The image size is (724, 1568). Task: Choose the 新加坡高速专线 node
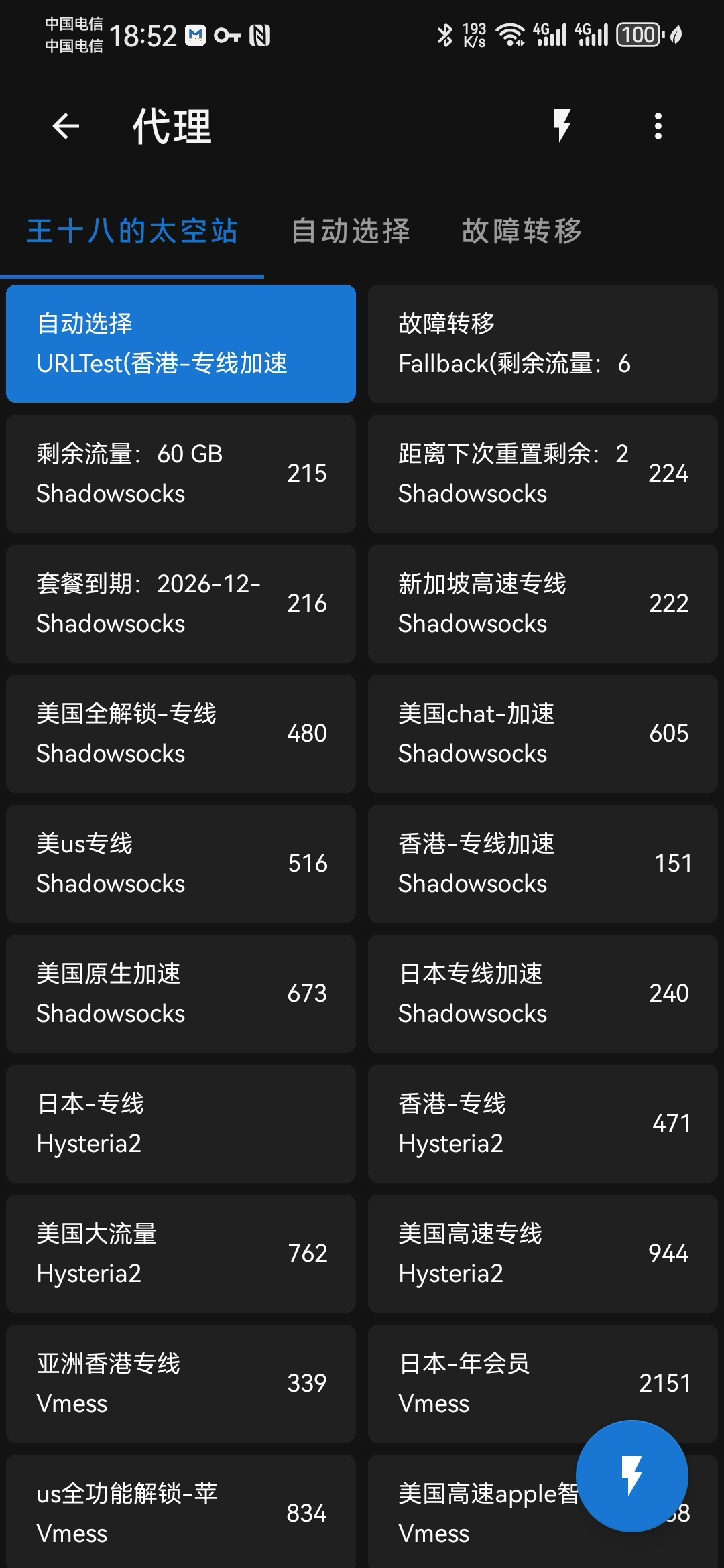coord(543,604)
